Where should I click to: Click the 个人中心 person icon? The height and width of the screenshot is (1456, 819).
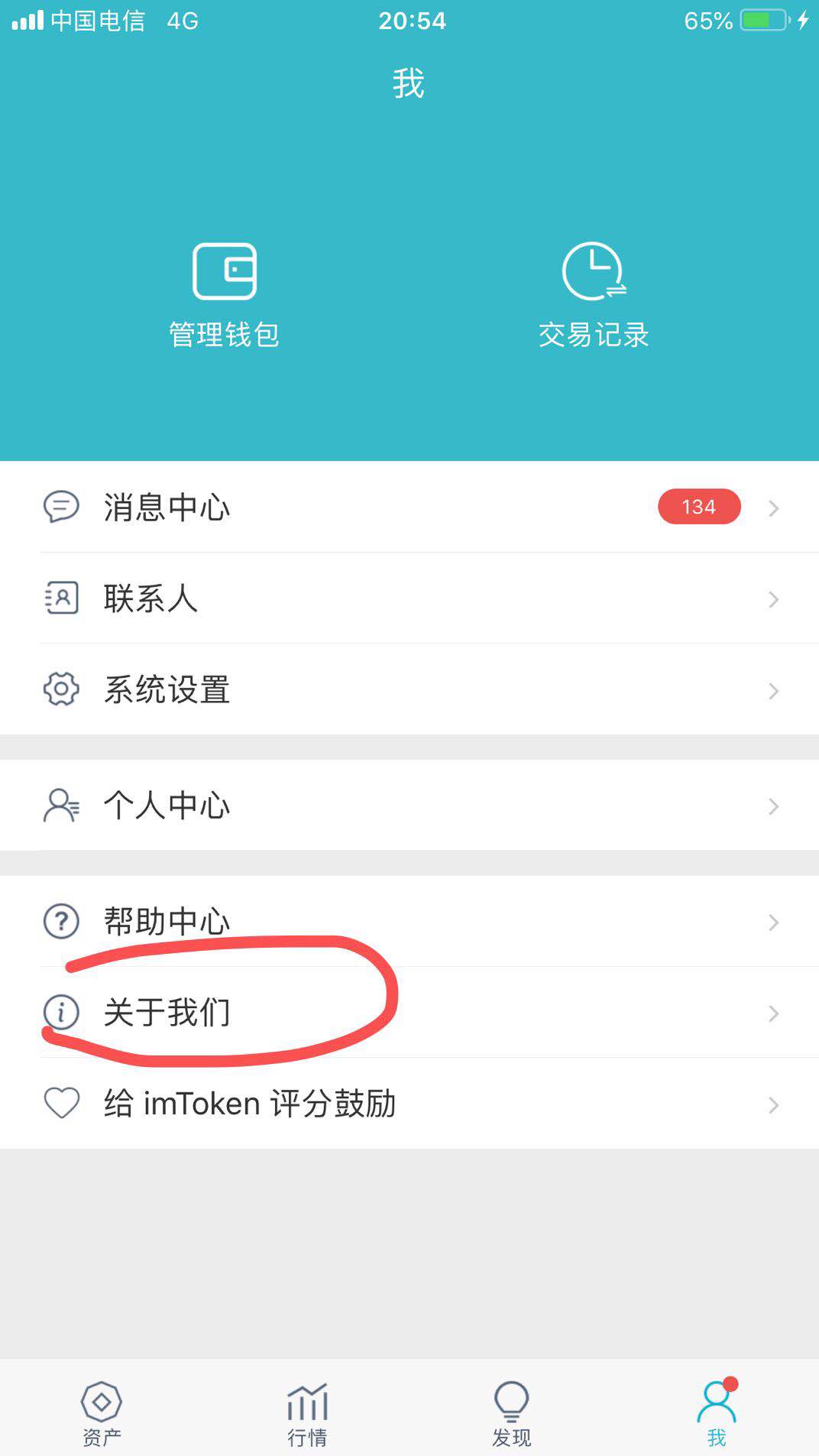pyautogui.click(x=62, y=806)
